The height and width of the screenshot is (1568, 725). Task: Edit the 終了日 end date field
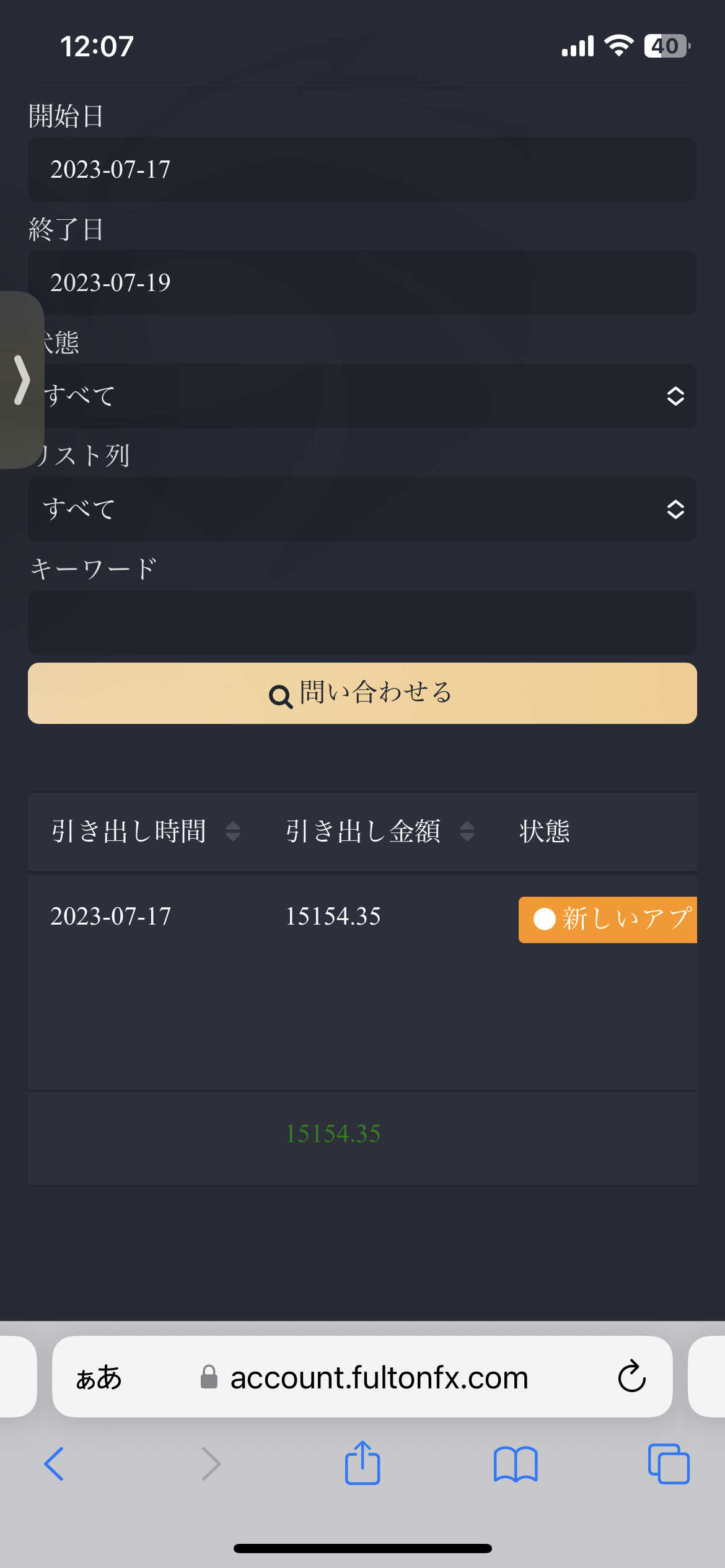click(362, 282)
